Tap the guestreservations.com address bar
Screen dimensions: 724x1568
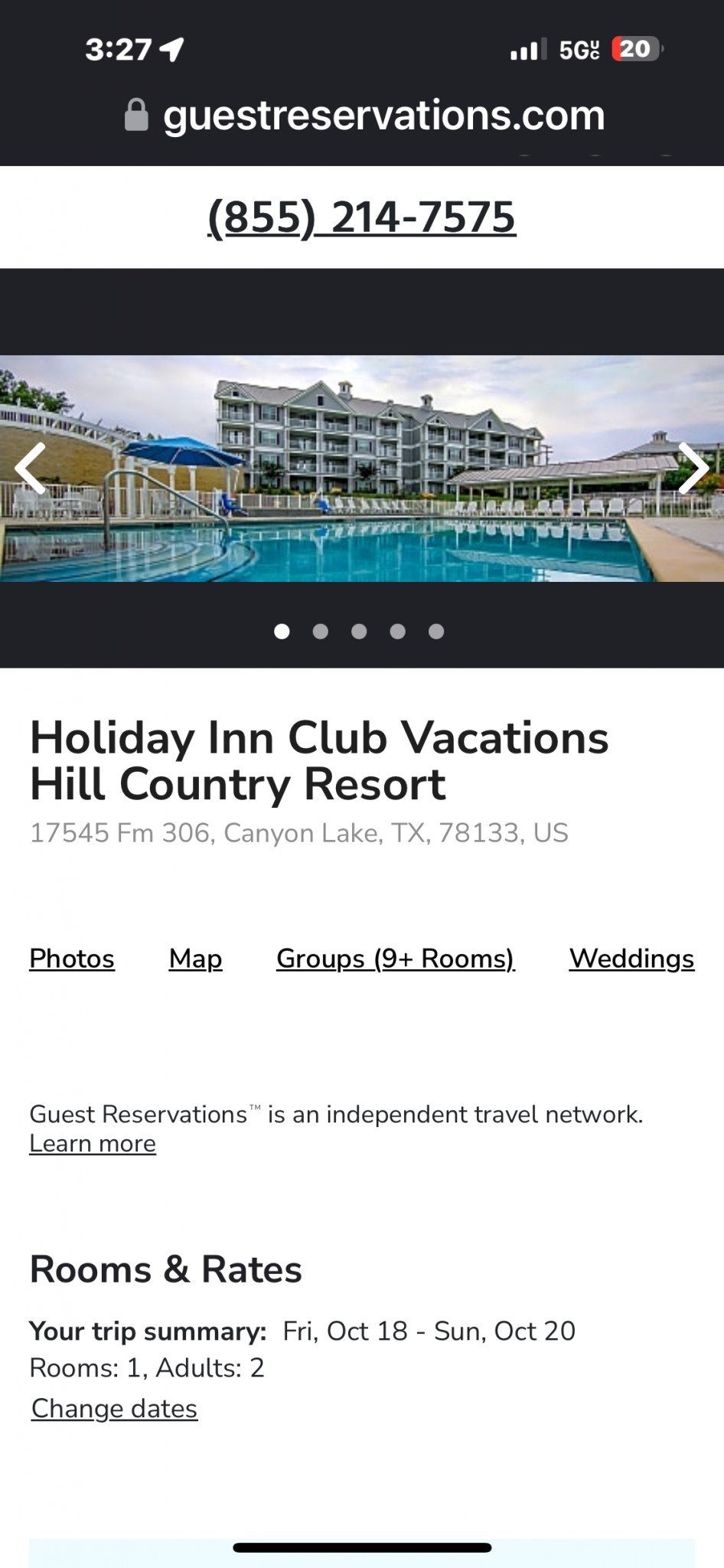(364, 116)
